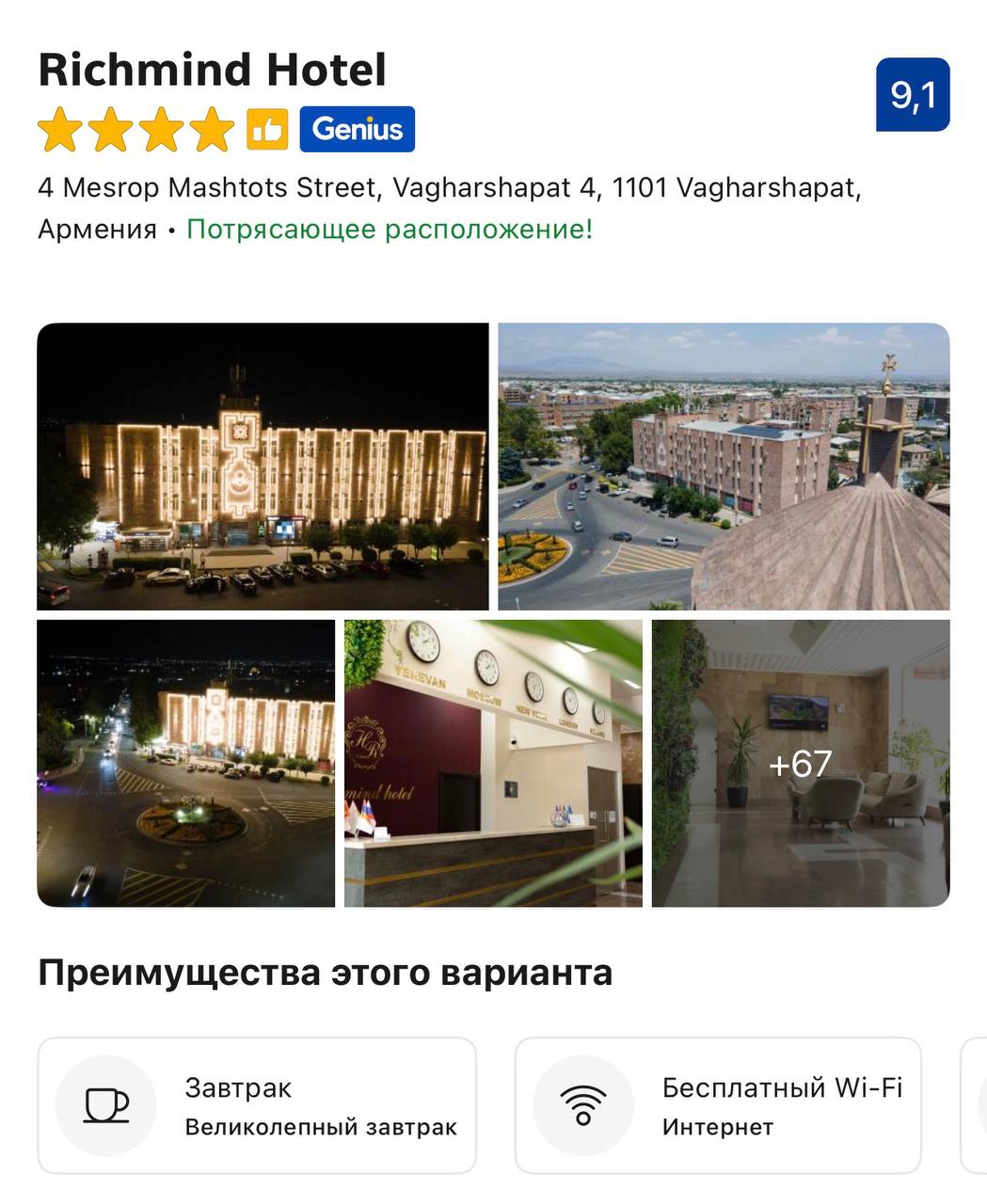Open the +67 more photos tile
This screenshot has height=1204, width=987.
tap(801, 763)
